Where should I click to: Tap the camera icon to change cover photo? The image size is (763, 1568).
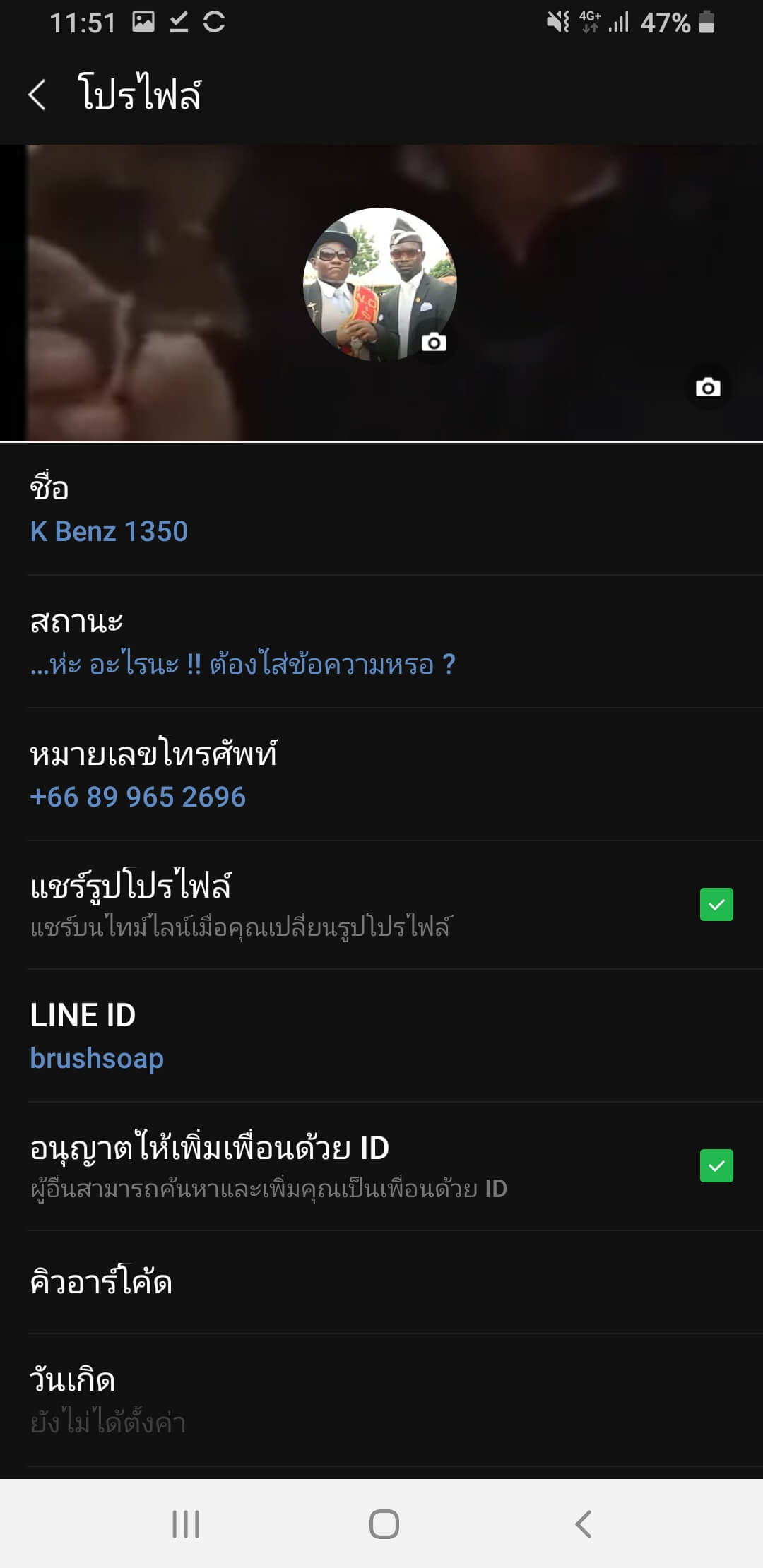708,387
